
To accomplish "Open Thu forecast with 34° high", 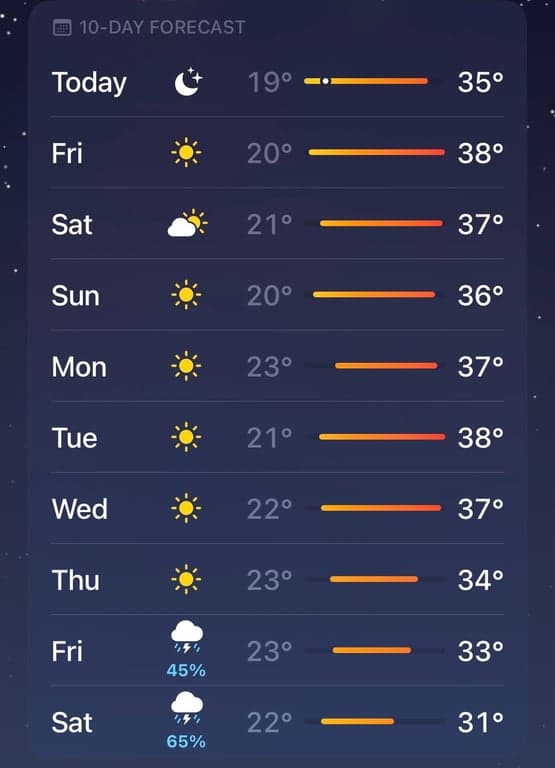I will coord(277,579).
